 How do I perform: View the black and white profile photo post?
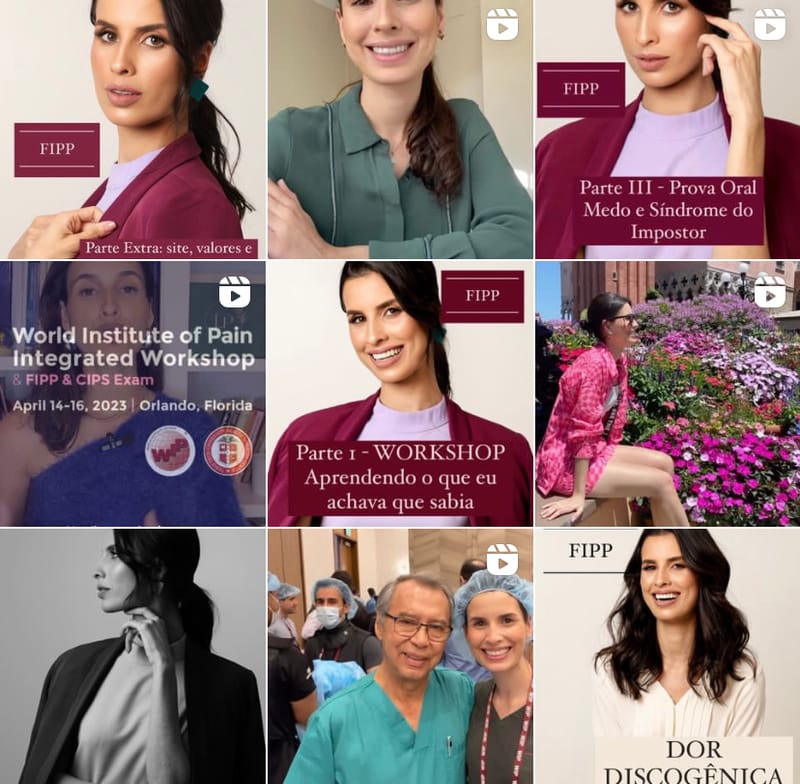pyautogui.click(x=133, y=656)
